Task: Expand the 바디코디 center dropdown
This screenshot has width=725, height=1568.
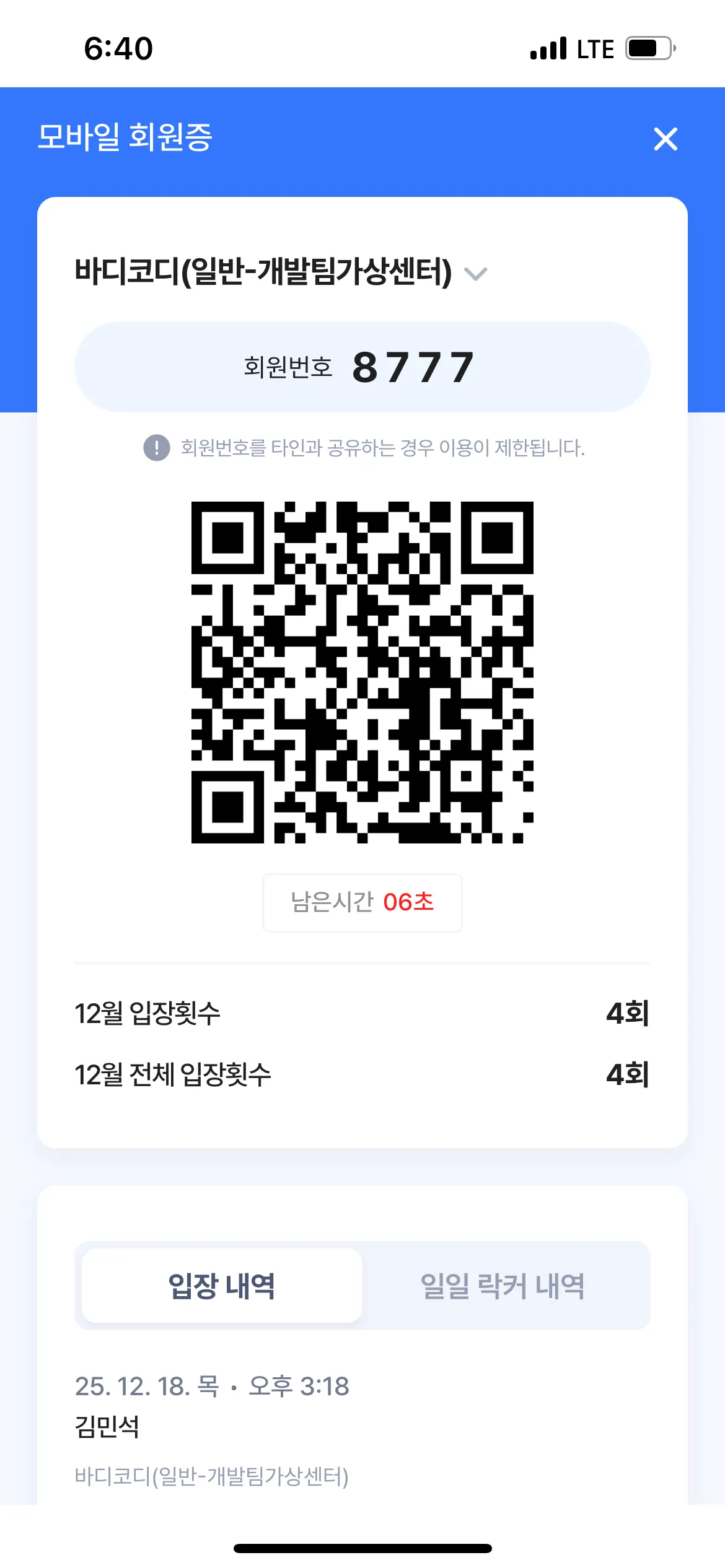Action: click(475, 273)
